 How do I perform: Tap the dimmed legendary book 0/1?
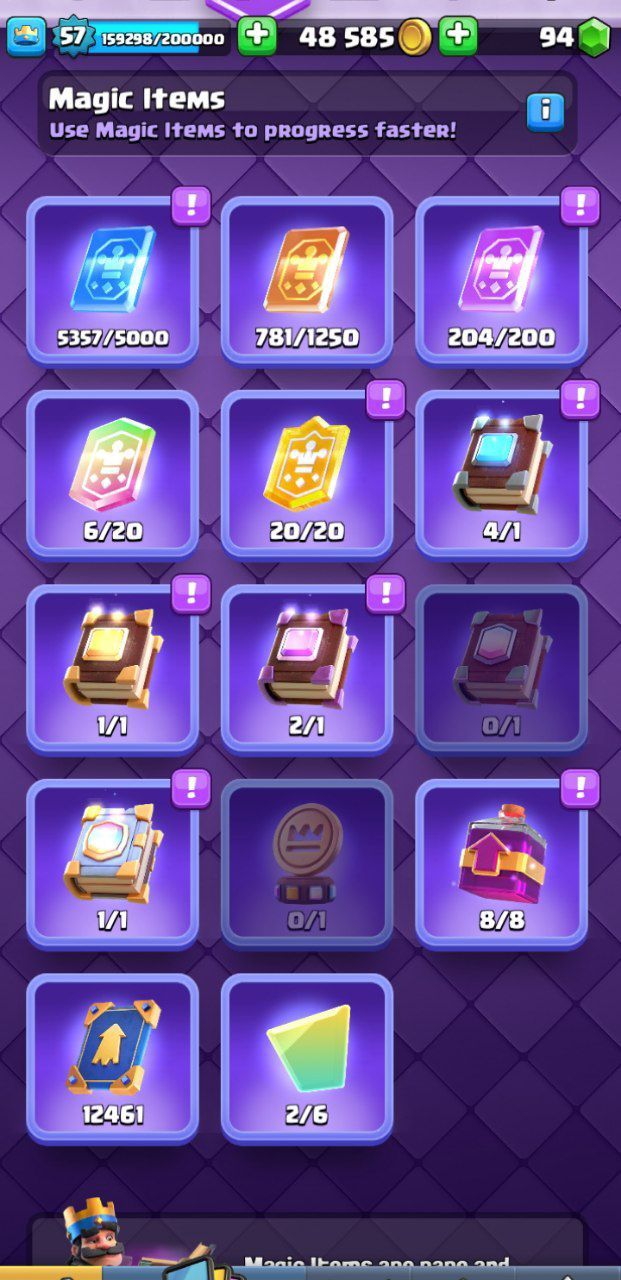[501, 668]
